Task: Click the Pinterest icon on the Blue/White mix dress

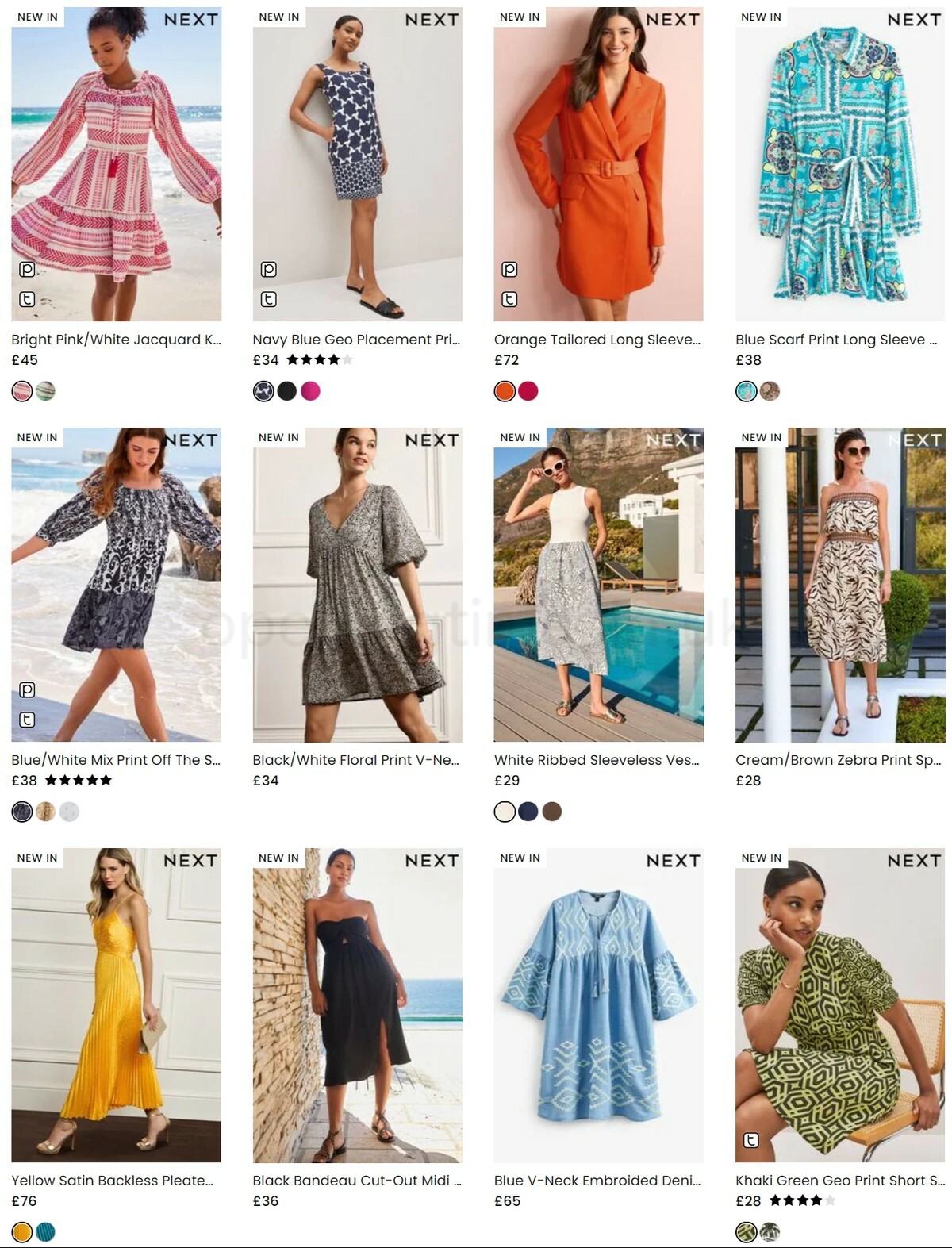Action: point(26,689)
